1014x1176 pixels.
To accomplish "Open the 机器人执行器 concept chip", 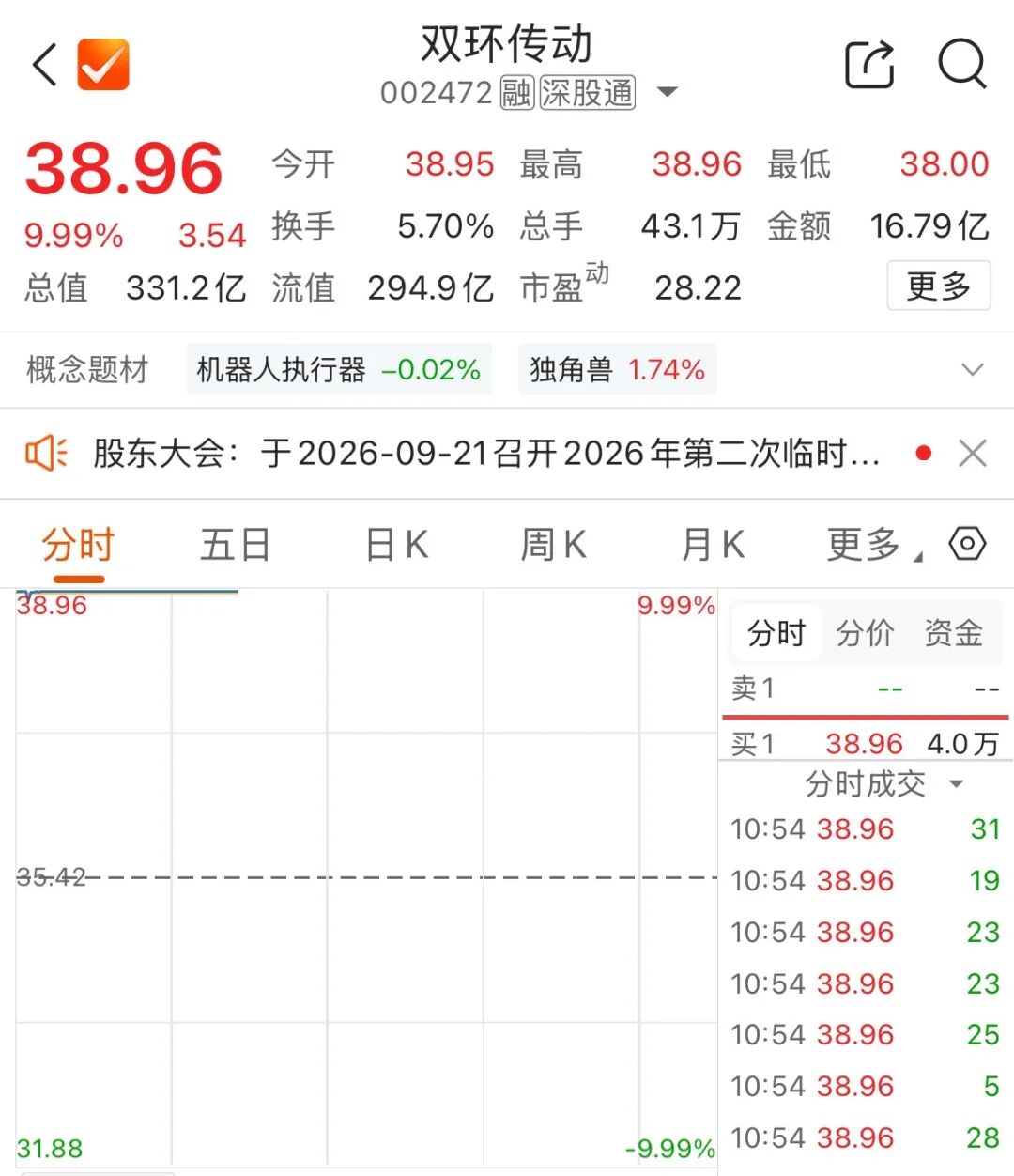I will (339, 370).
